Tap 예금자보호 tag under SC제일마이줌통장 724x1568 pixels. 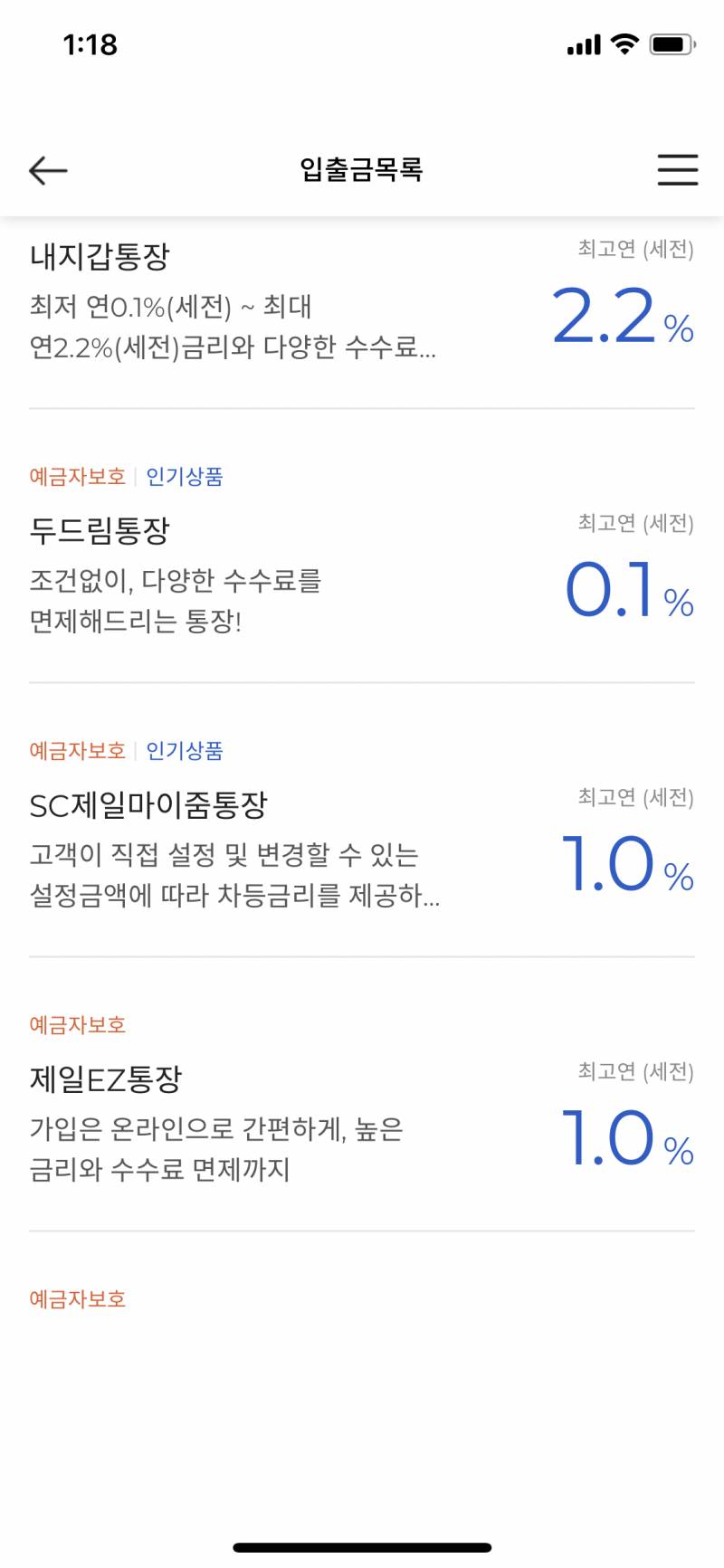point(78,751)
